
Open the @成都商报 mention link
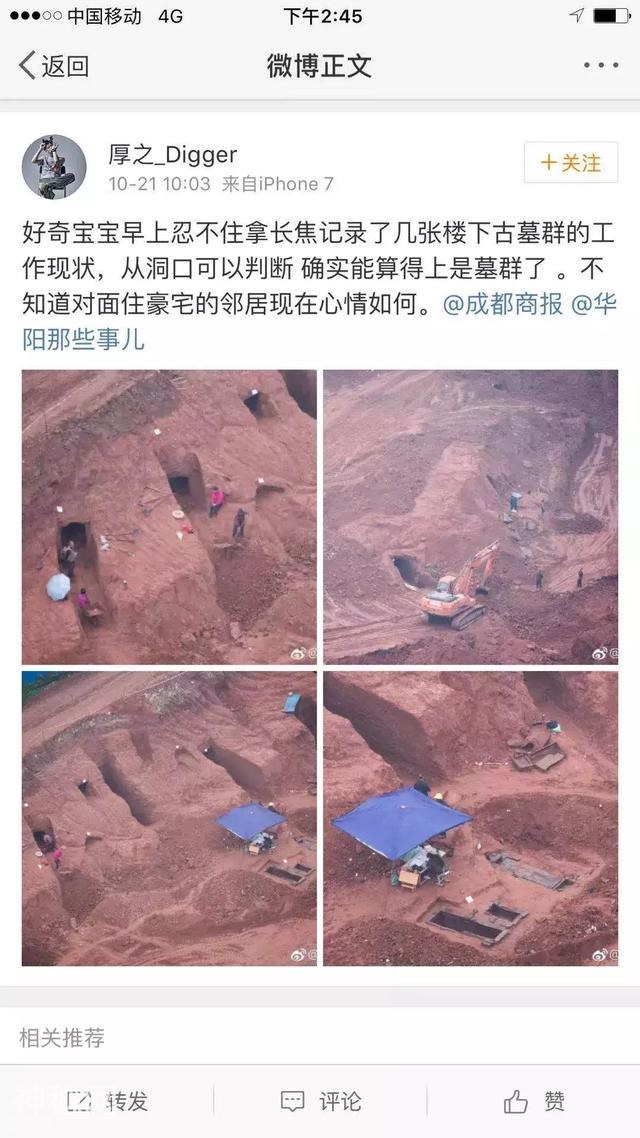(x=502, y=305)
